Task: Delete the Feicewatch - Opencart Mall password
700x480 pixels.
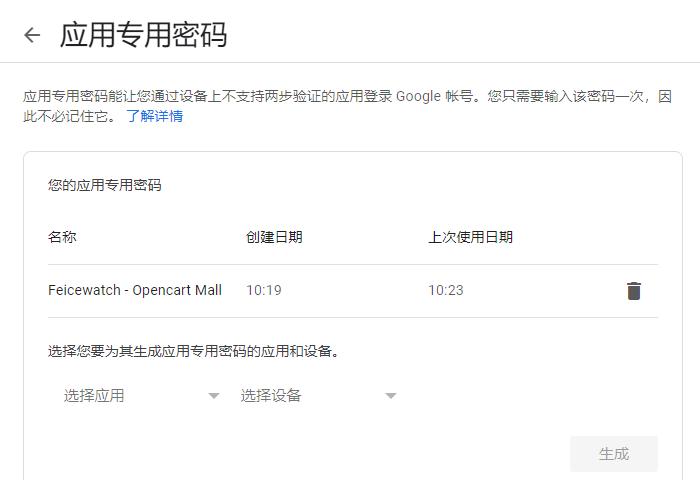Action: point(633,291)
